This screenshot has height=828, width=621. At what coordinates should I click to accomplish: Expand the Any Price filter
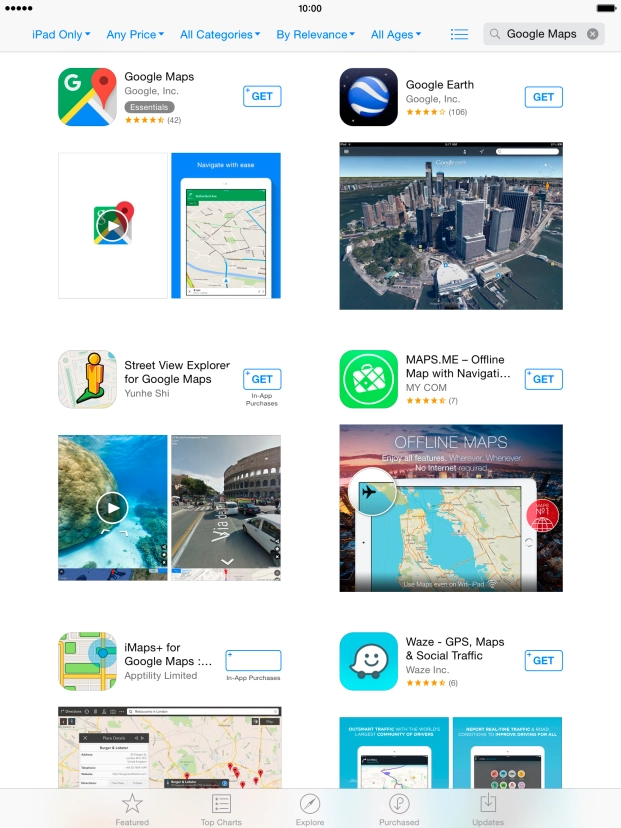click(135, 34)
